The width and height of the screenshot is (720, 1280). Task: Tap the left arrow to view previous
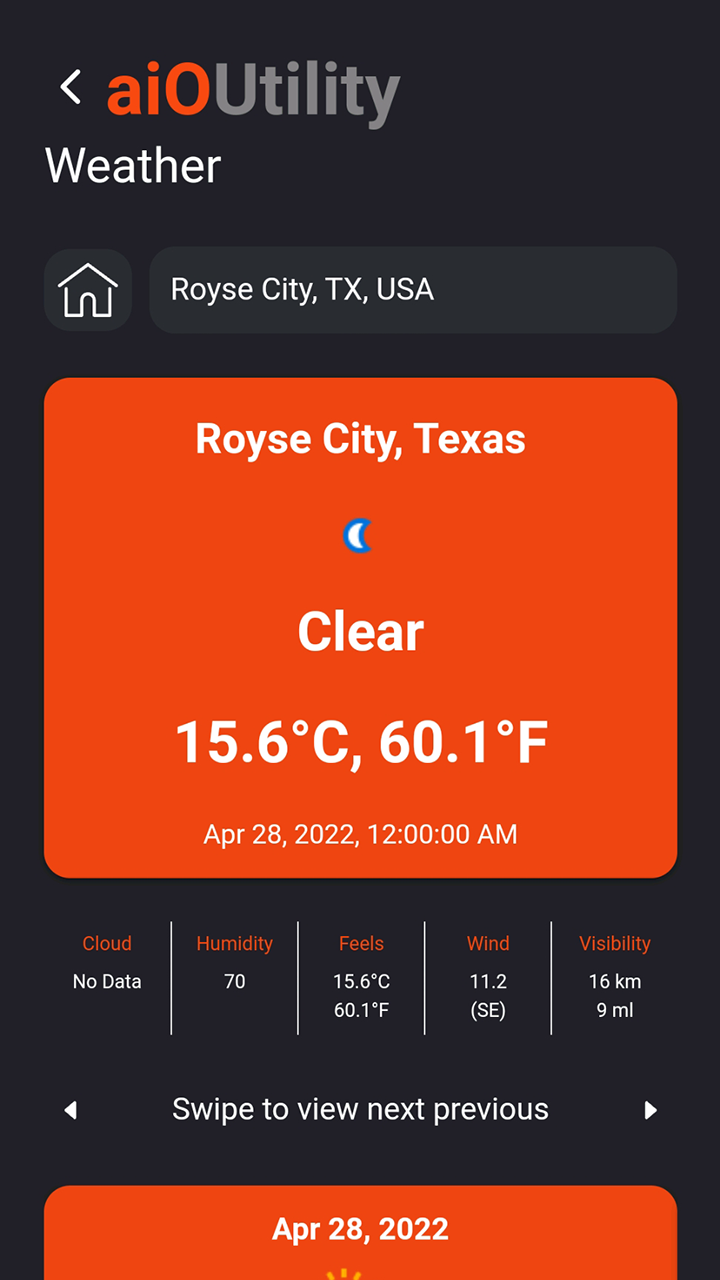click(71, 1110)
